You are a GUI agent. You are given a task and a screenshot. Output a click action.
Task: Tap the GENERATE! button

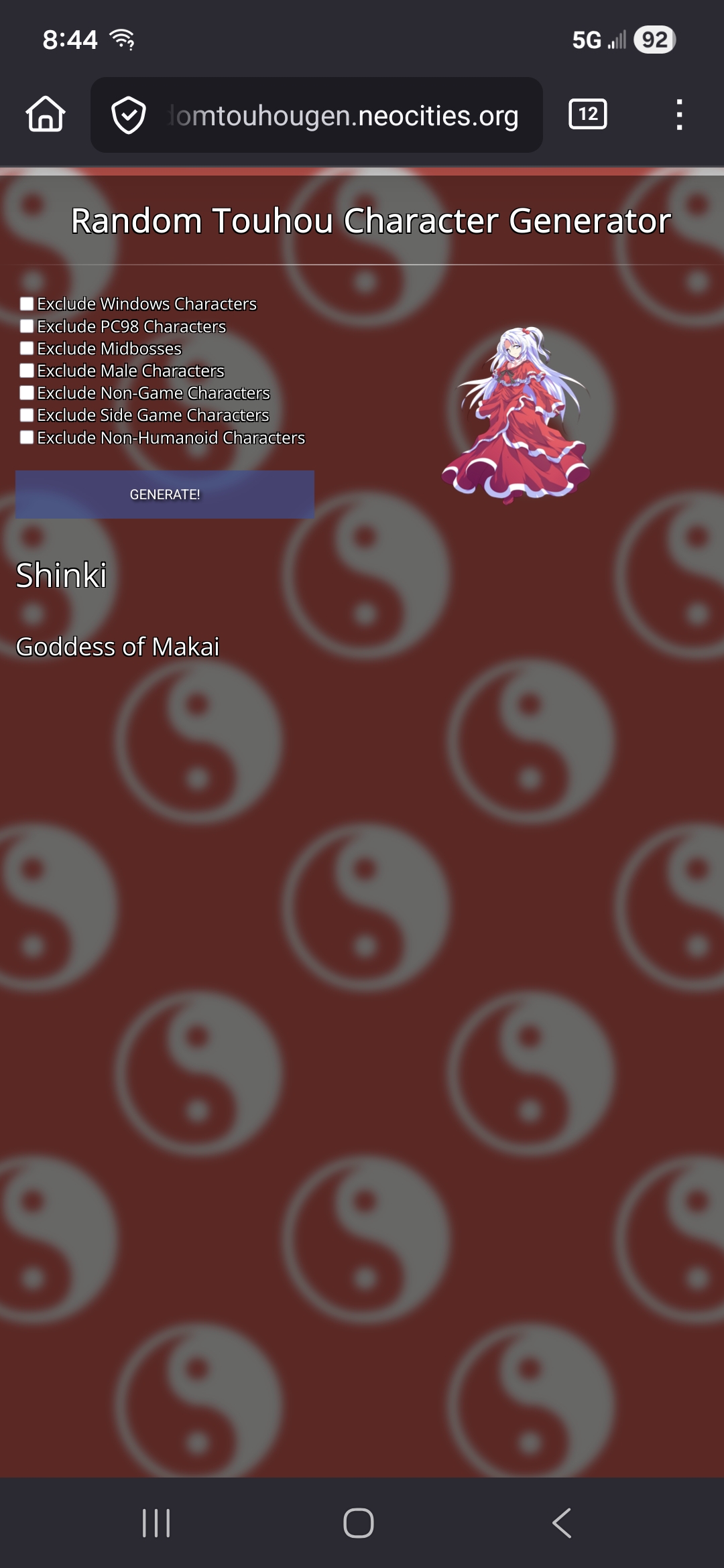click(165, 495)
